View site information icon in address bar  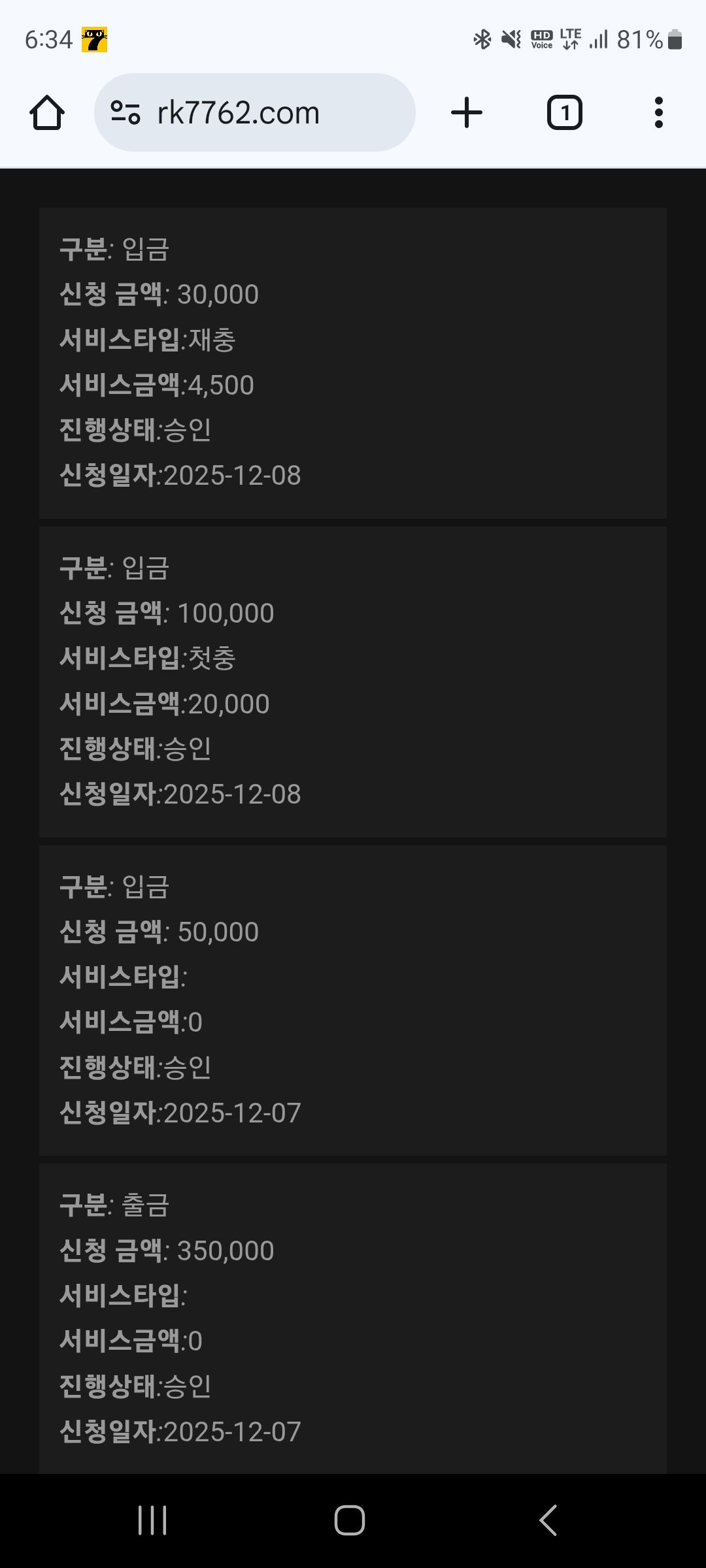(x=126, y=113)
